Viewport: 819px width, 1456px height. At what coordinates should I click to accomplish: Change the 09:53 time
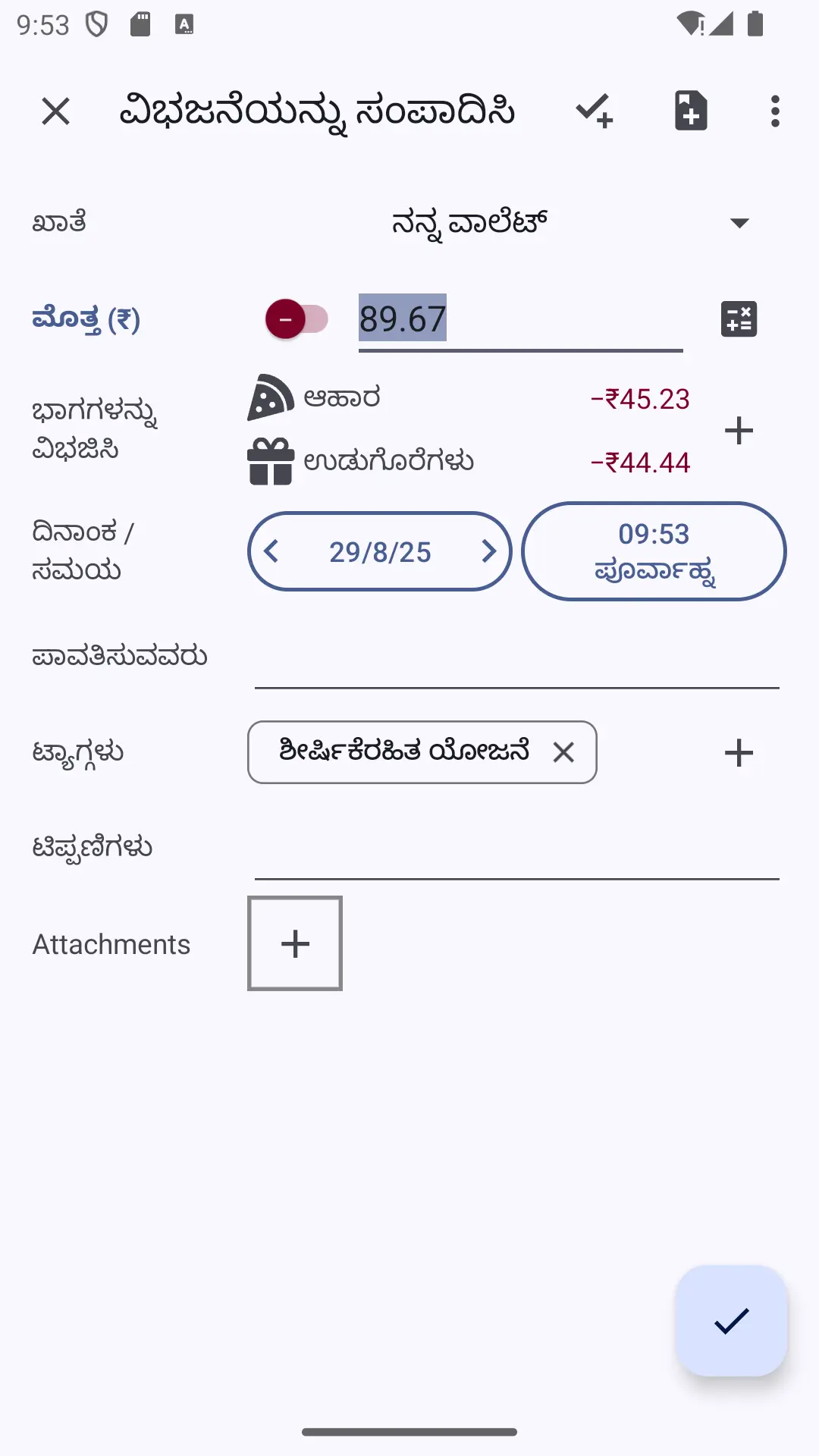pos(654,551)
